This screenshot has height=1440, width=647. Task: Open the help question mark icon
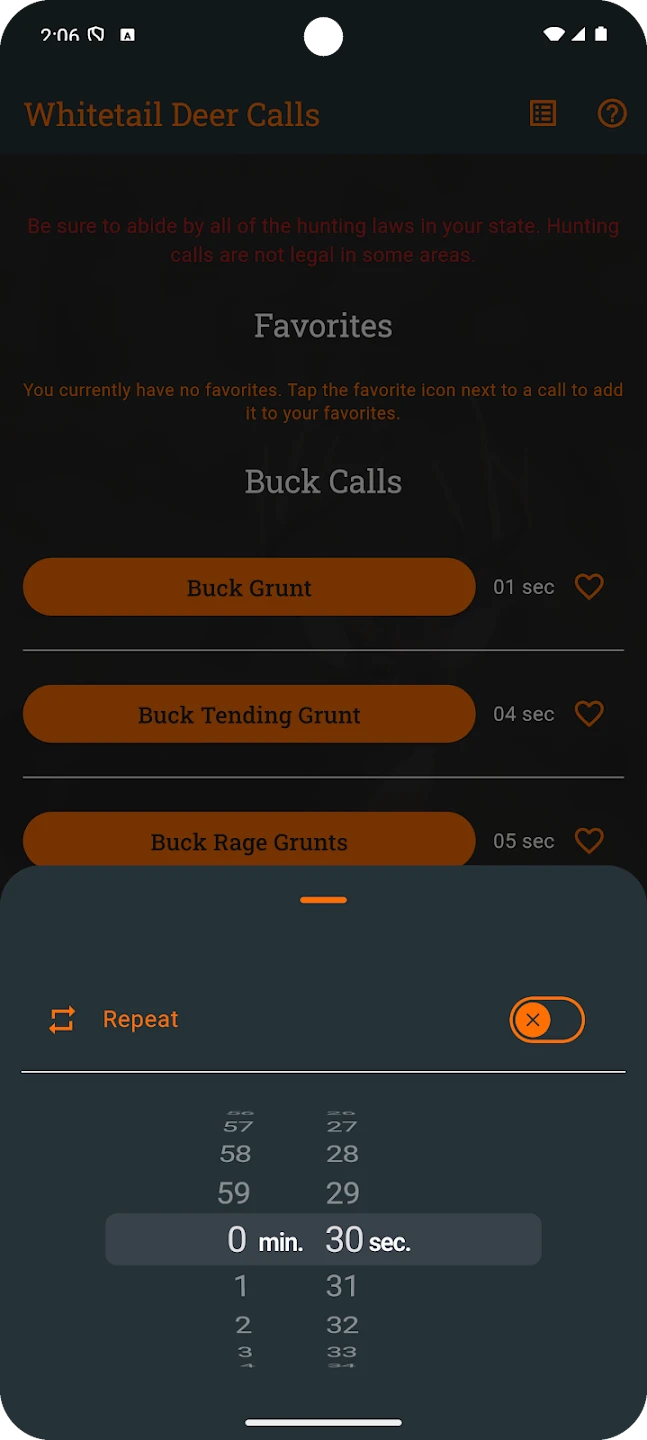(611, 114)
